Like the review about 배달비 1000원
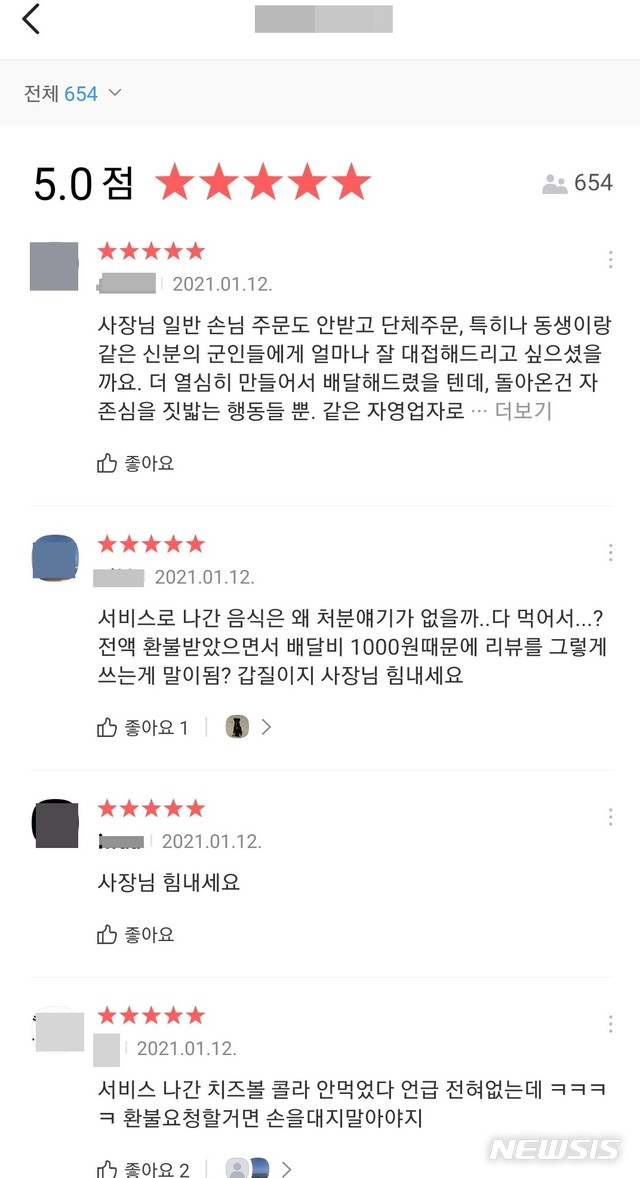 [x=142, y=728]
